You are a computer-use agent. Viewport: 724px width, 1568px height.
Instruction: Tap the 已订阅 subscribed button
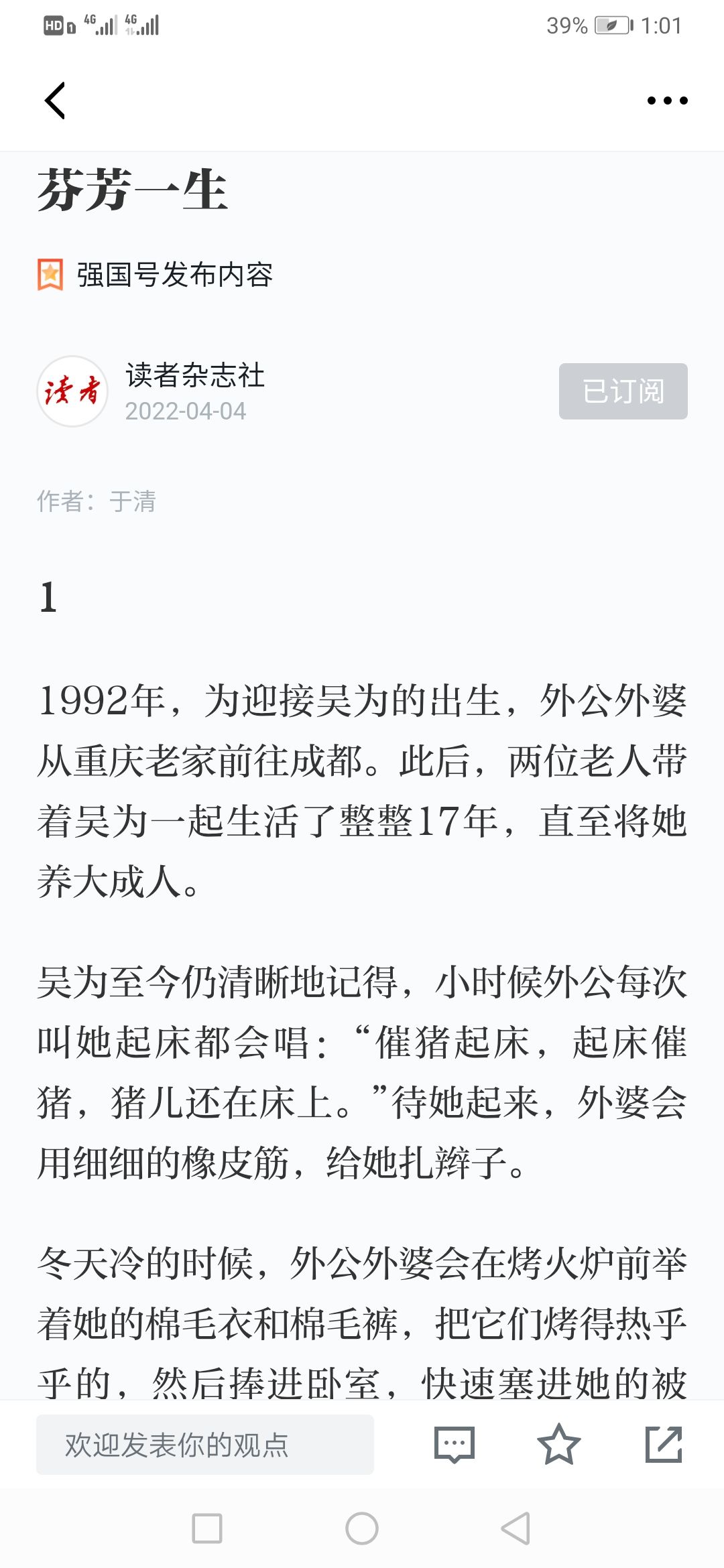click(x=623, y=391)
